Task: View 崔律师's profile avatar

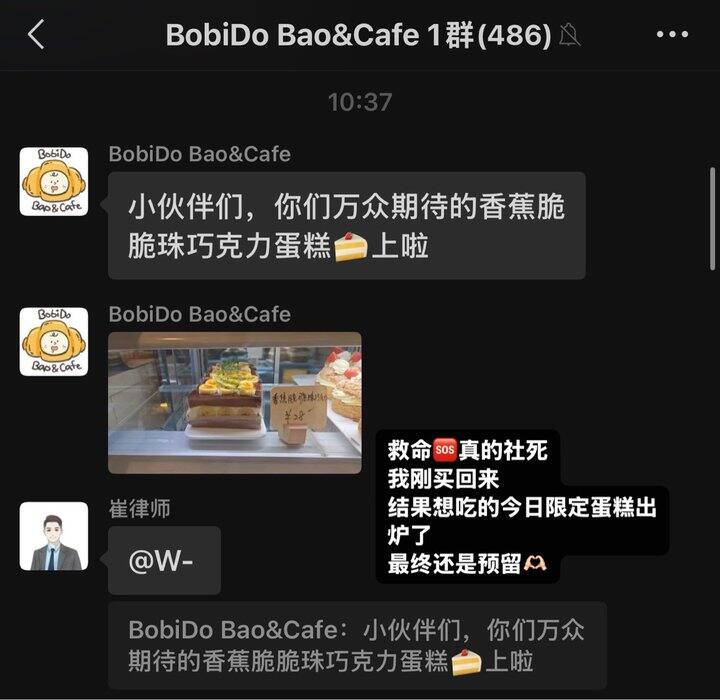Action: pos(54,536)
